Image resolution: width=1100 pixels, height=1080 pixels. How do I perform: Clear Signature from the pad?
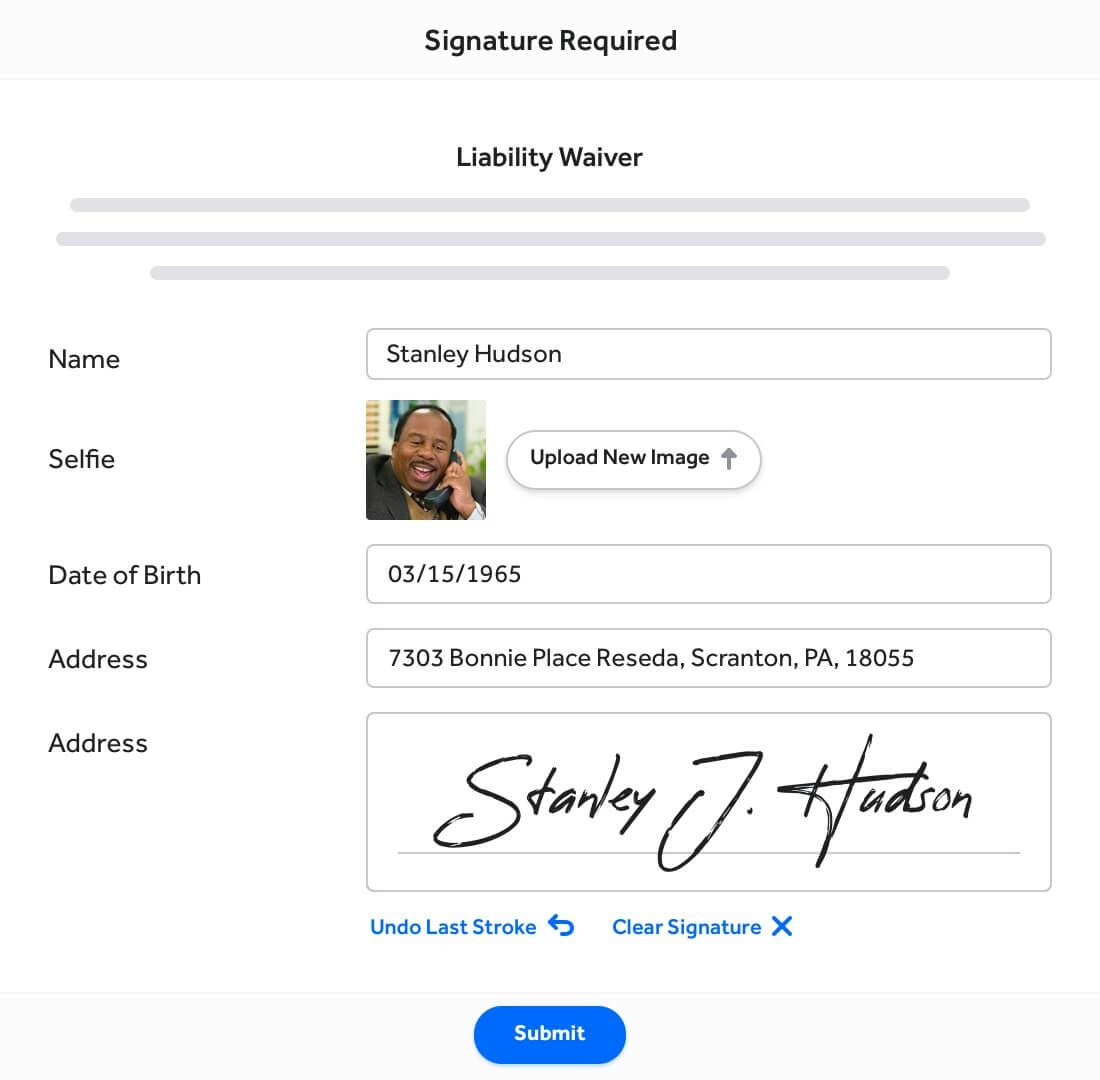pyautogui.click(x=702, y=927)
